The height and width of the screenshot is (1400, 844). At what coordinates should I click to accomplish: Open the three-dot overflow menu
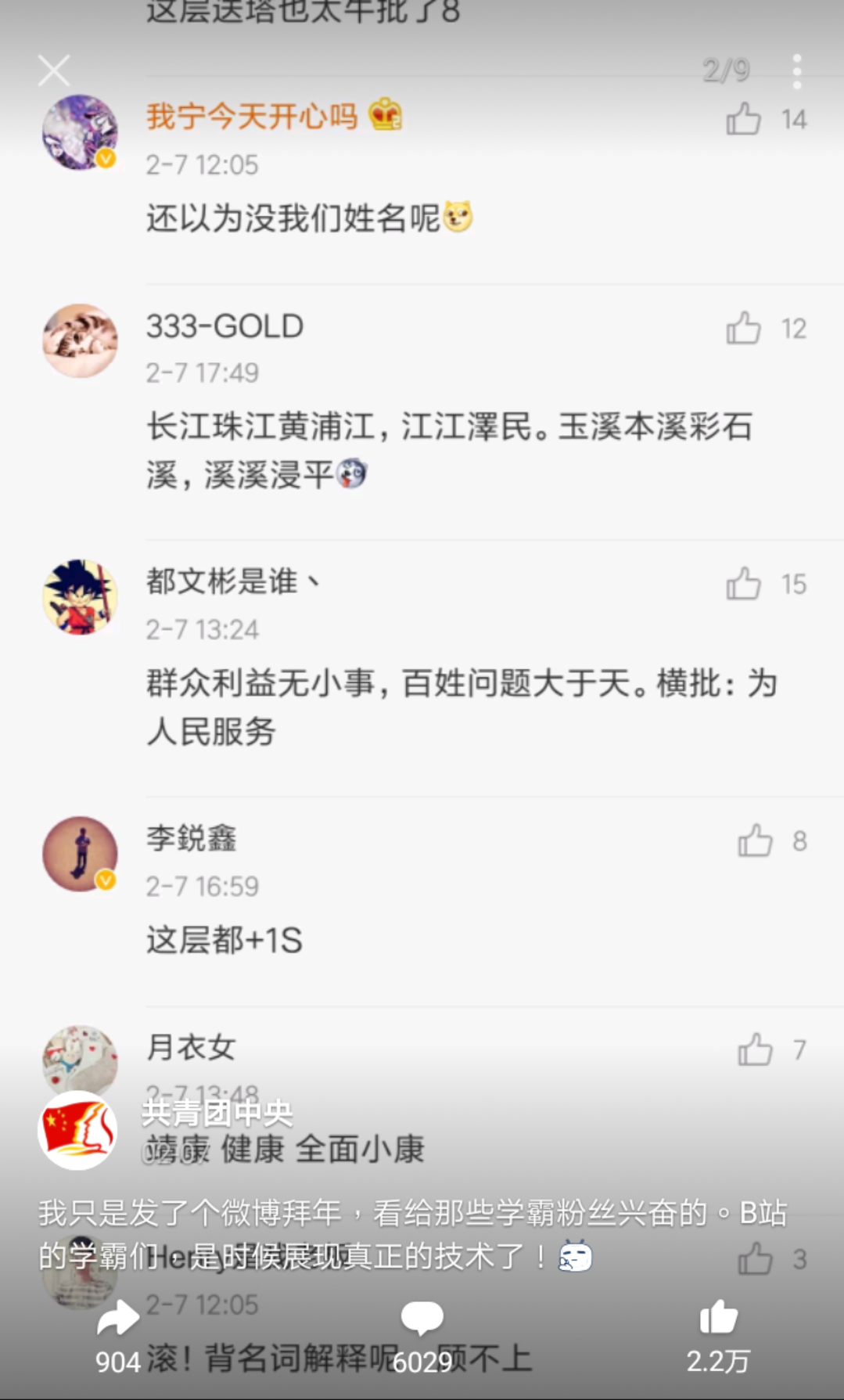(x=797, y=71)
